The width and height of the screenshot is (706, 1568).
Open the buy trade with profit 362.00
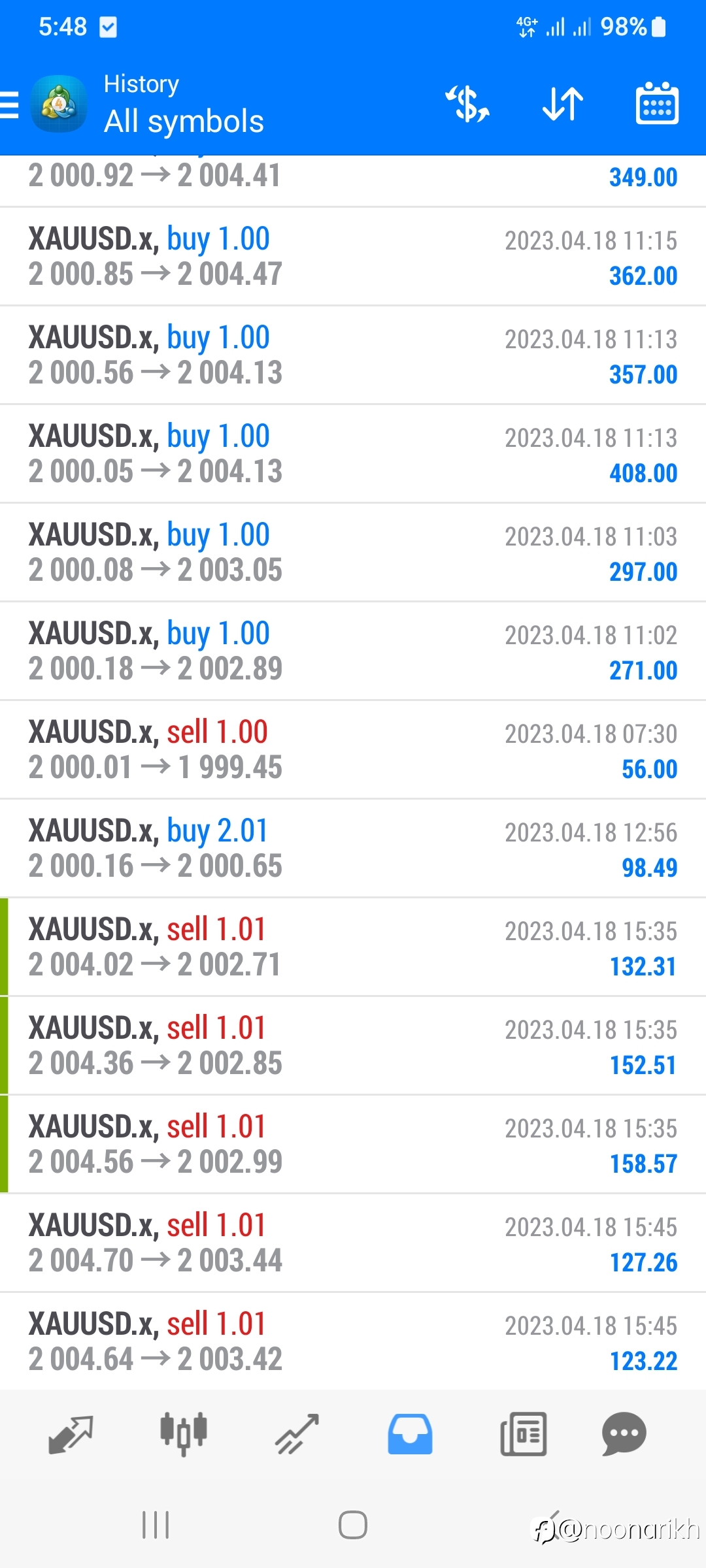pos(353,257)
